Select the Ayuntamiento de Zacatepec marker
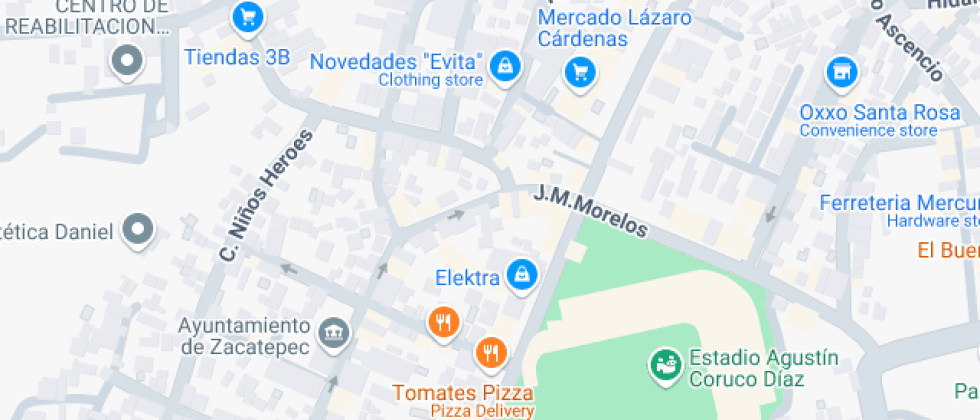980x420 pixels. pyautogui.click(x=333, y=330)
